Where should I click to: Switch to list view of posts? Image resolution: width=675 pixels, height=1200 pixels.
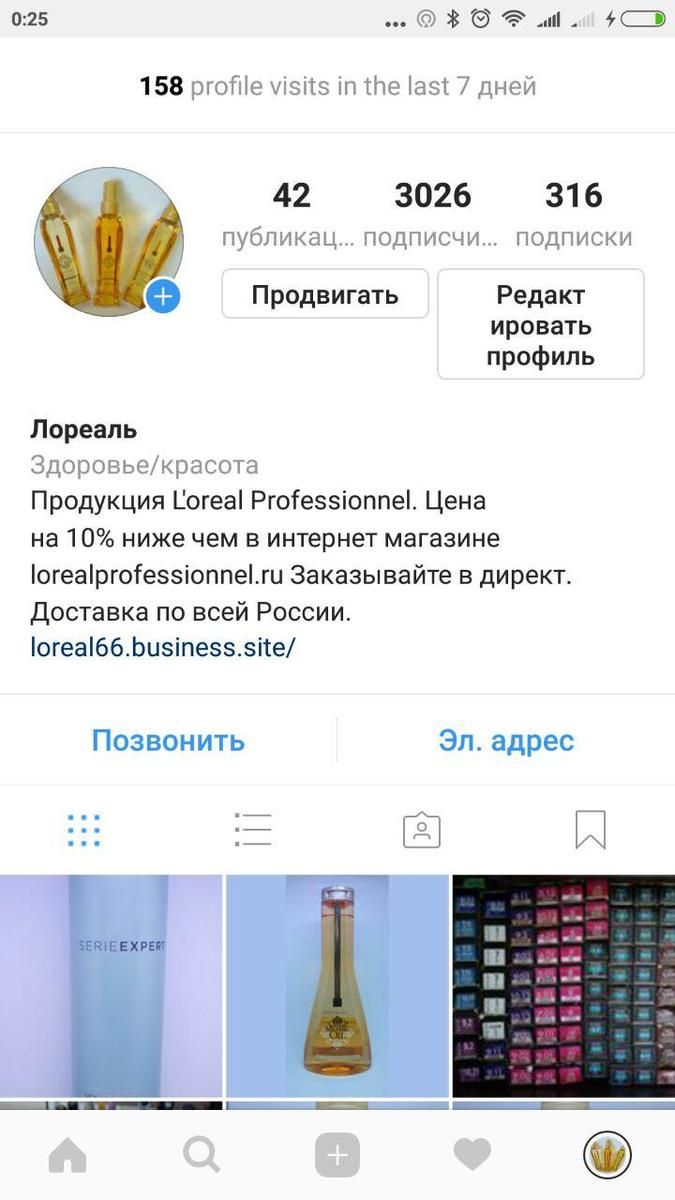pos(252,830)
